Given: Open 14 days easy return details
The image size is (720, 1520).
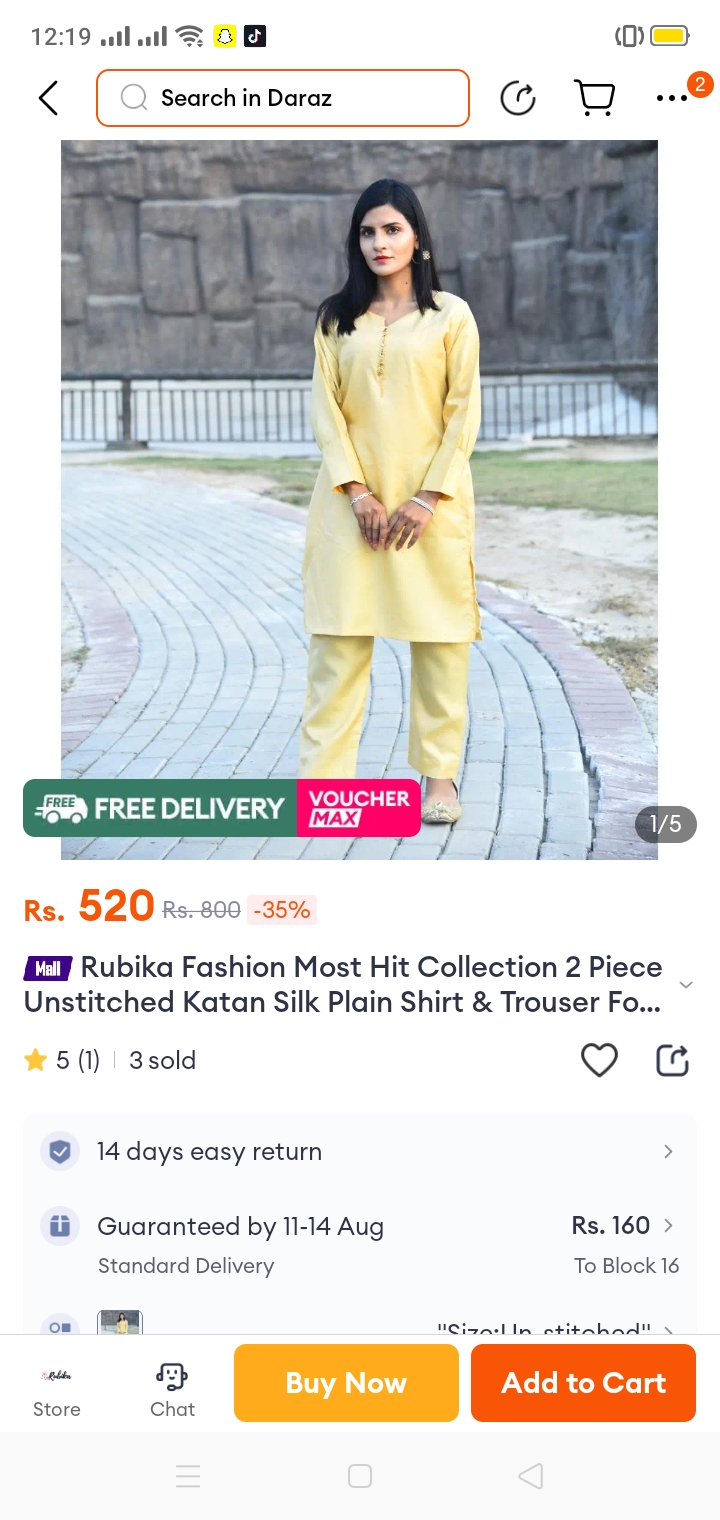Looking at the screenshot, I should [x=360, y=1152].
